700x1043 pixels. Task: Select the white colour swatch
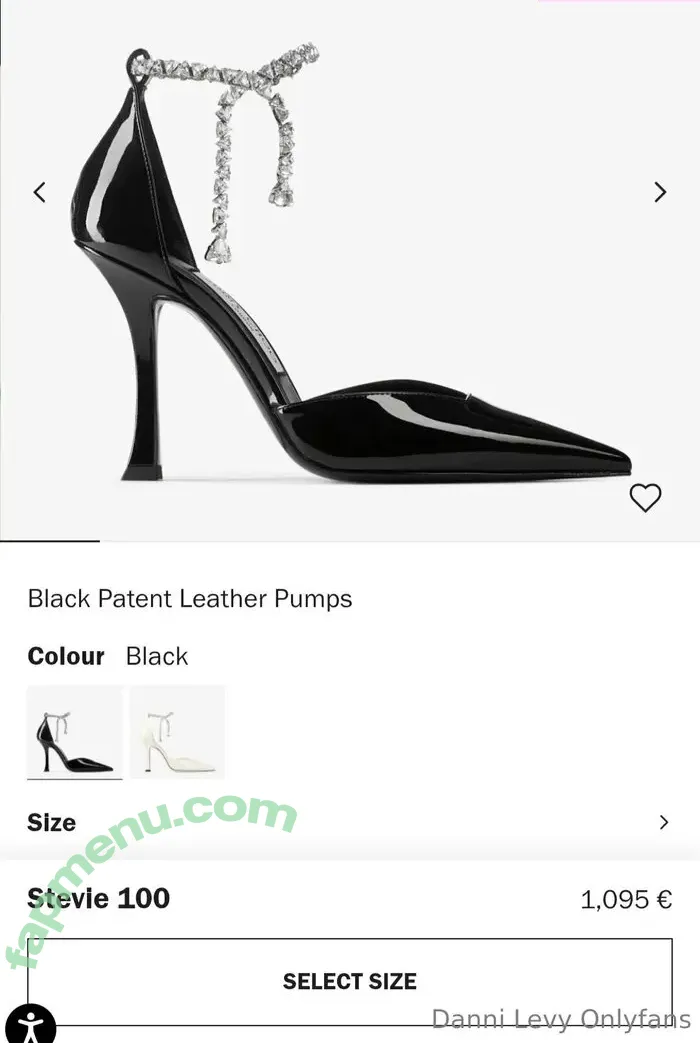pyautogui.click(x=177, y=732)
